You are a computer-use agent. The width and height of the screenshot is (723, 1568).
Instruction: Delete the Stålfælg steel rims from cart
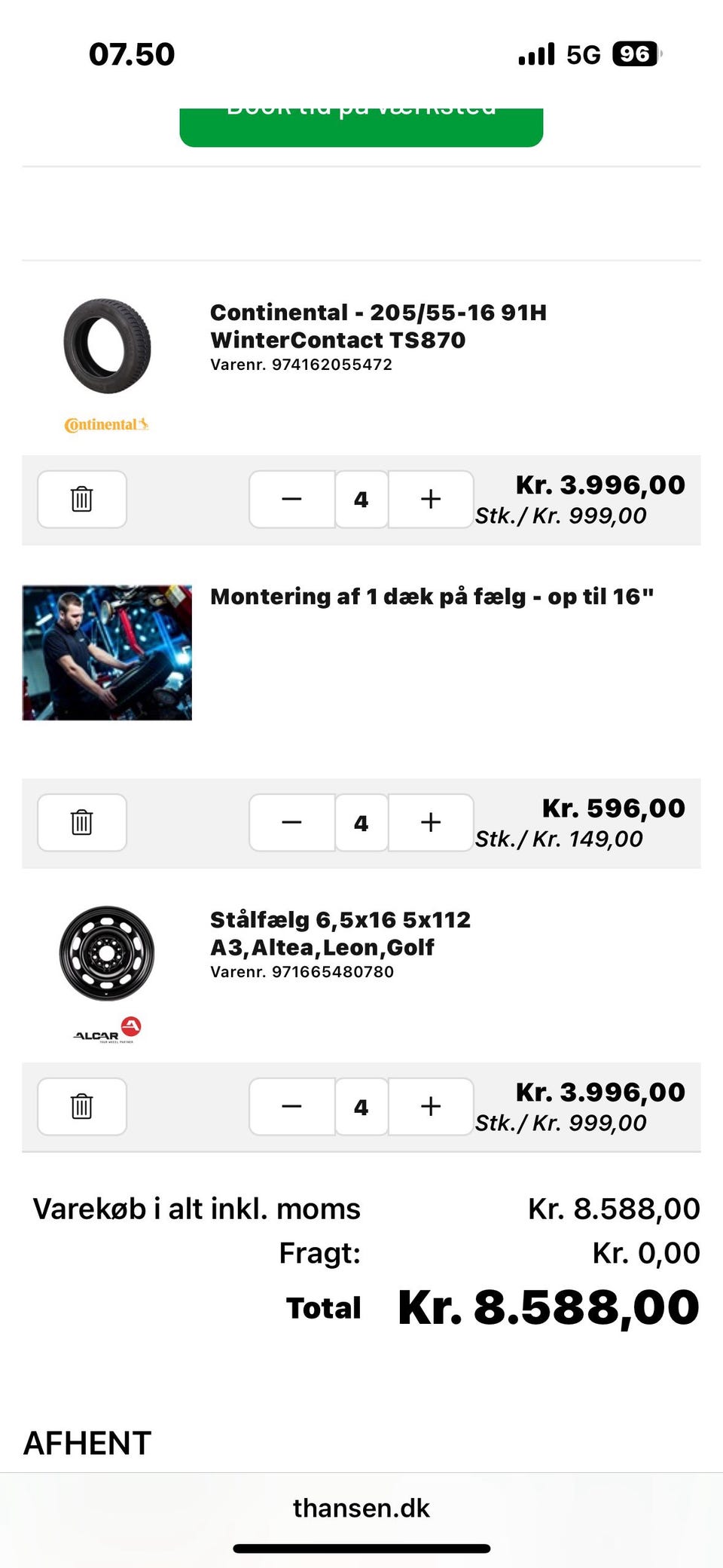pyautogui.click(x=82, y=1107)
